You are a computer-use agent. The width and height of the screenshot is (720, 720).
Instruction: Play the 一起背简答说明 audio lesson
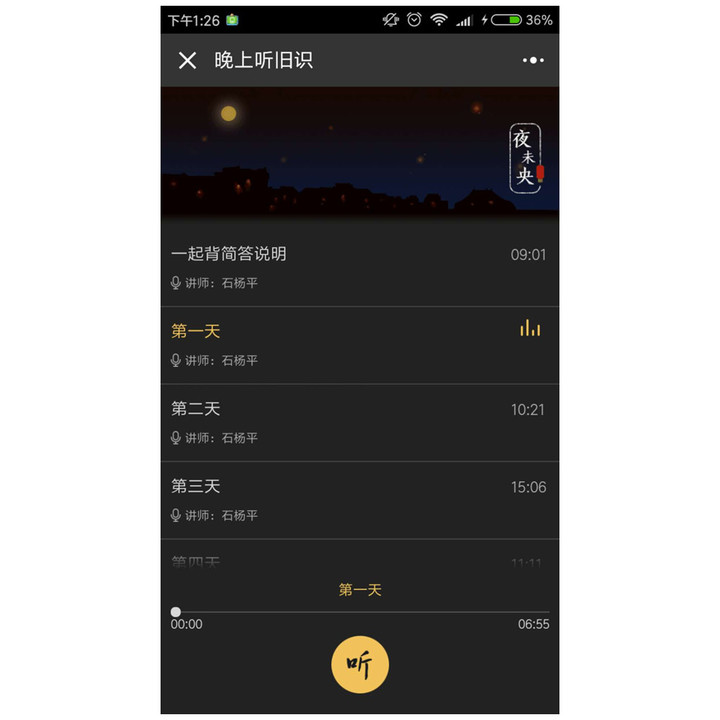tap(358, 268)
